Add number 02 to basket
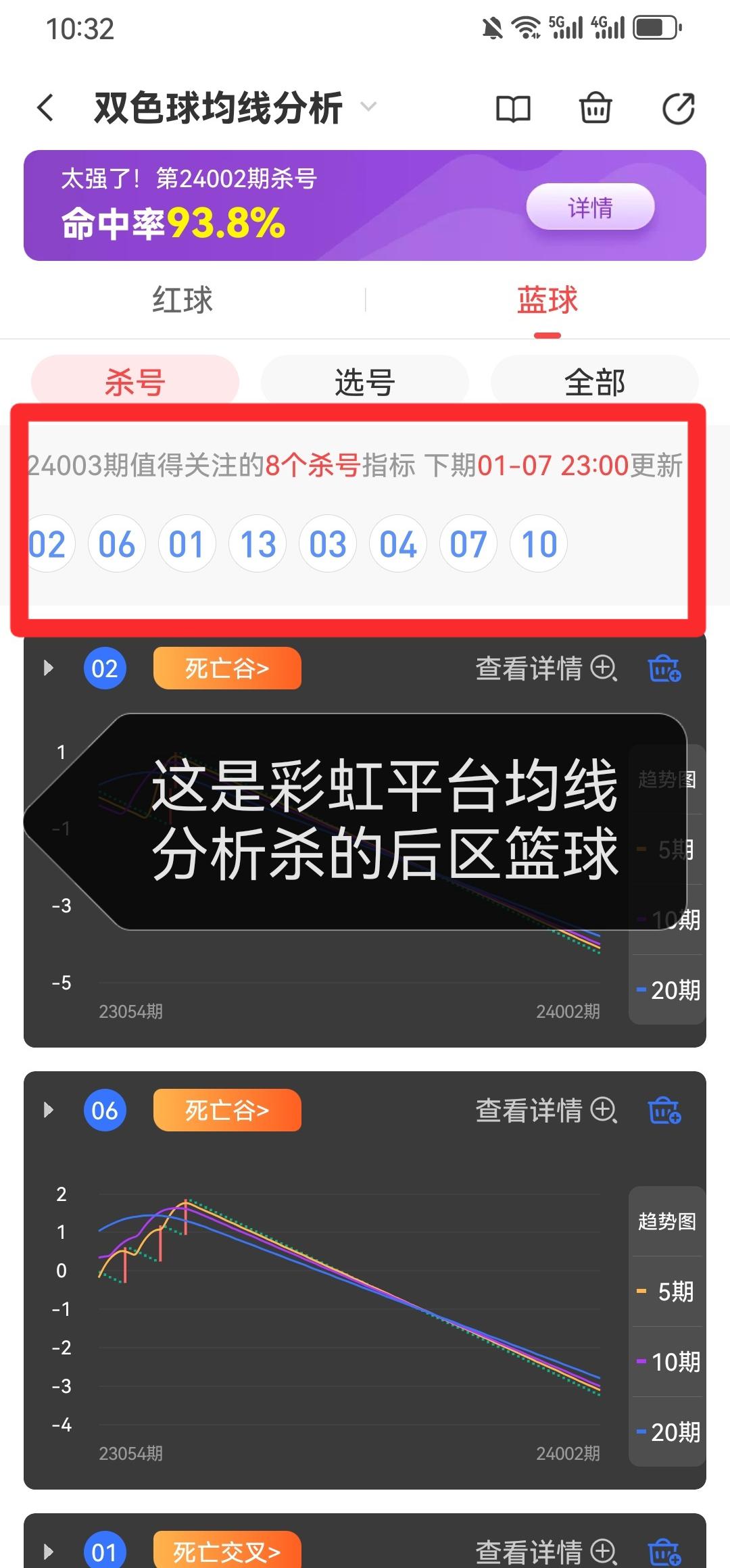Screen dimensions: 730x1568 point(664,668)
